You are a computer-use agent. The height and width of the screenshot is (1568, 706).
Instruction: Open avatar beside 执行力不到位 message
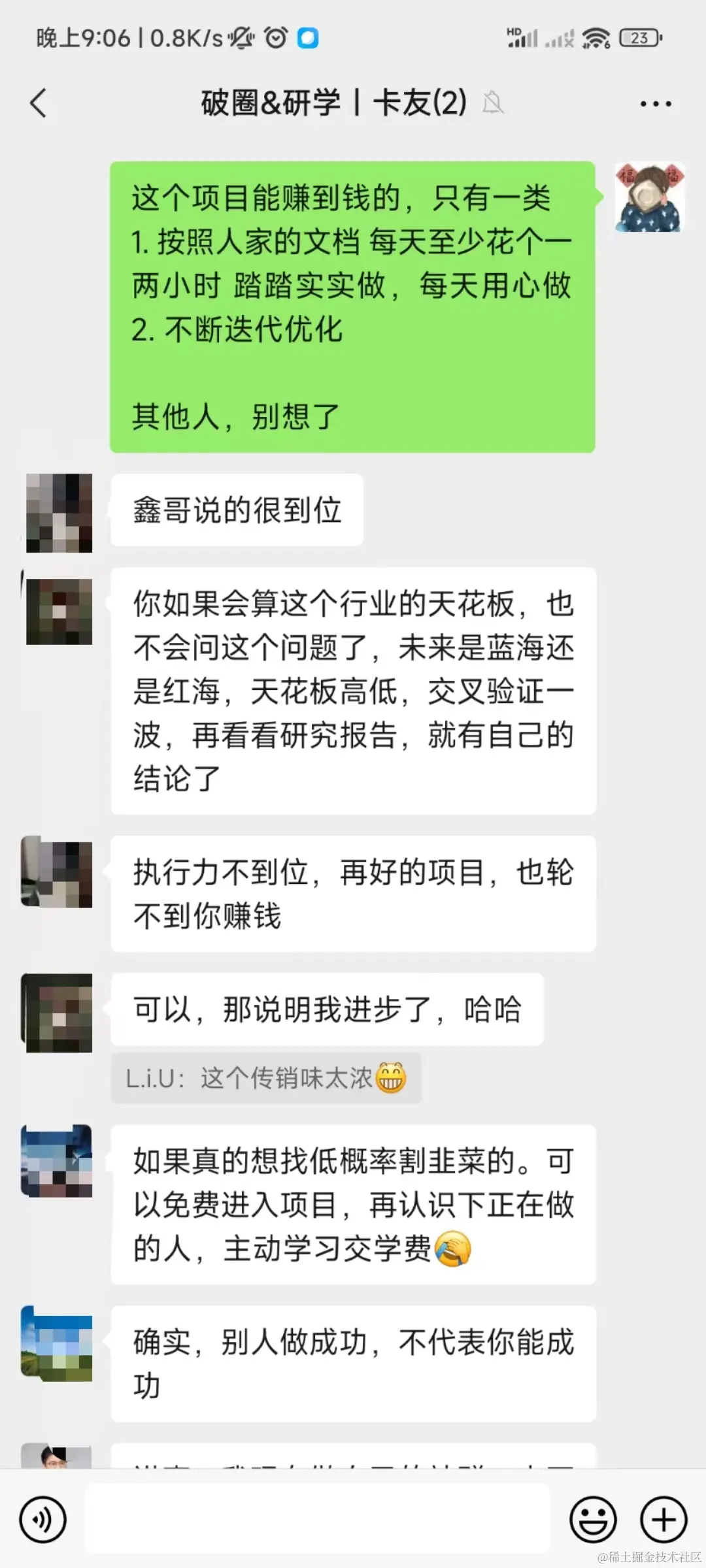pyautogui.click(x=58, y=874)
